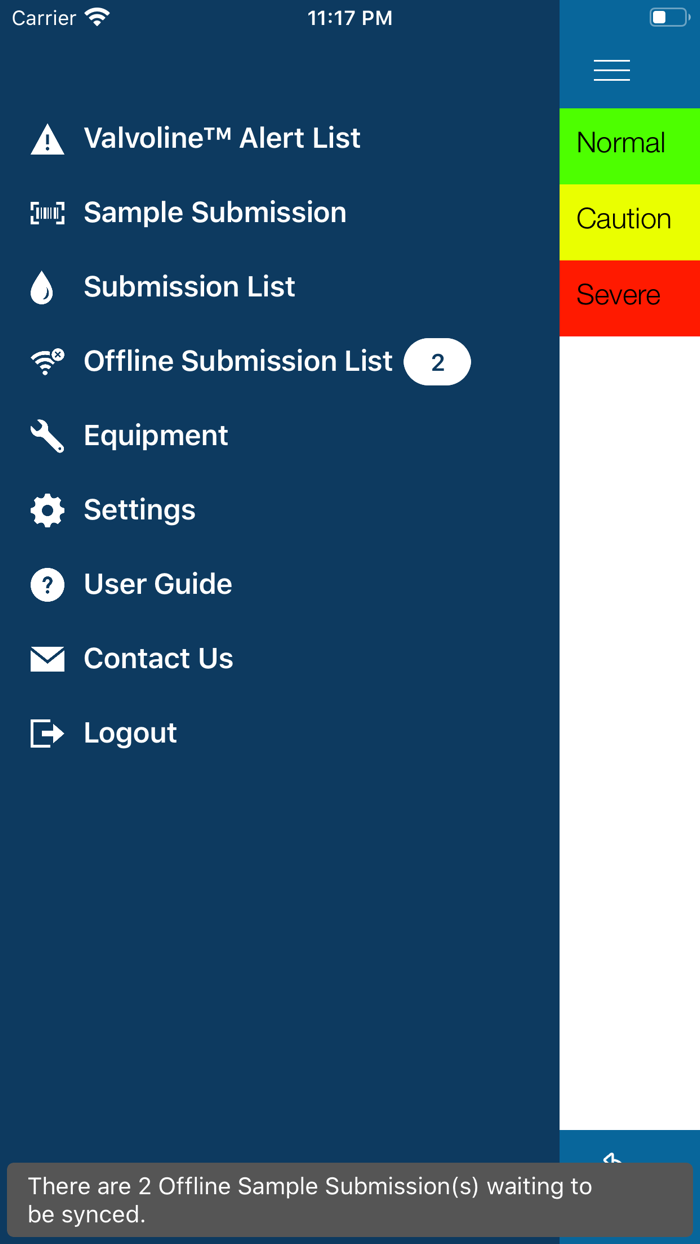Viewport: 700px width, 1244px height.
Task: Go to Sample Submission
Action: (x=214, y=213)
